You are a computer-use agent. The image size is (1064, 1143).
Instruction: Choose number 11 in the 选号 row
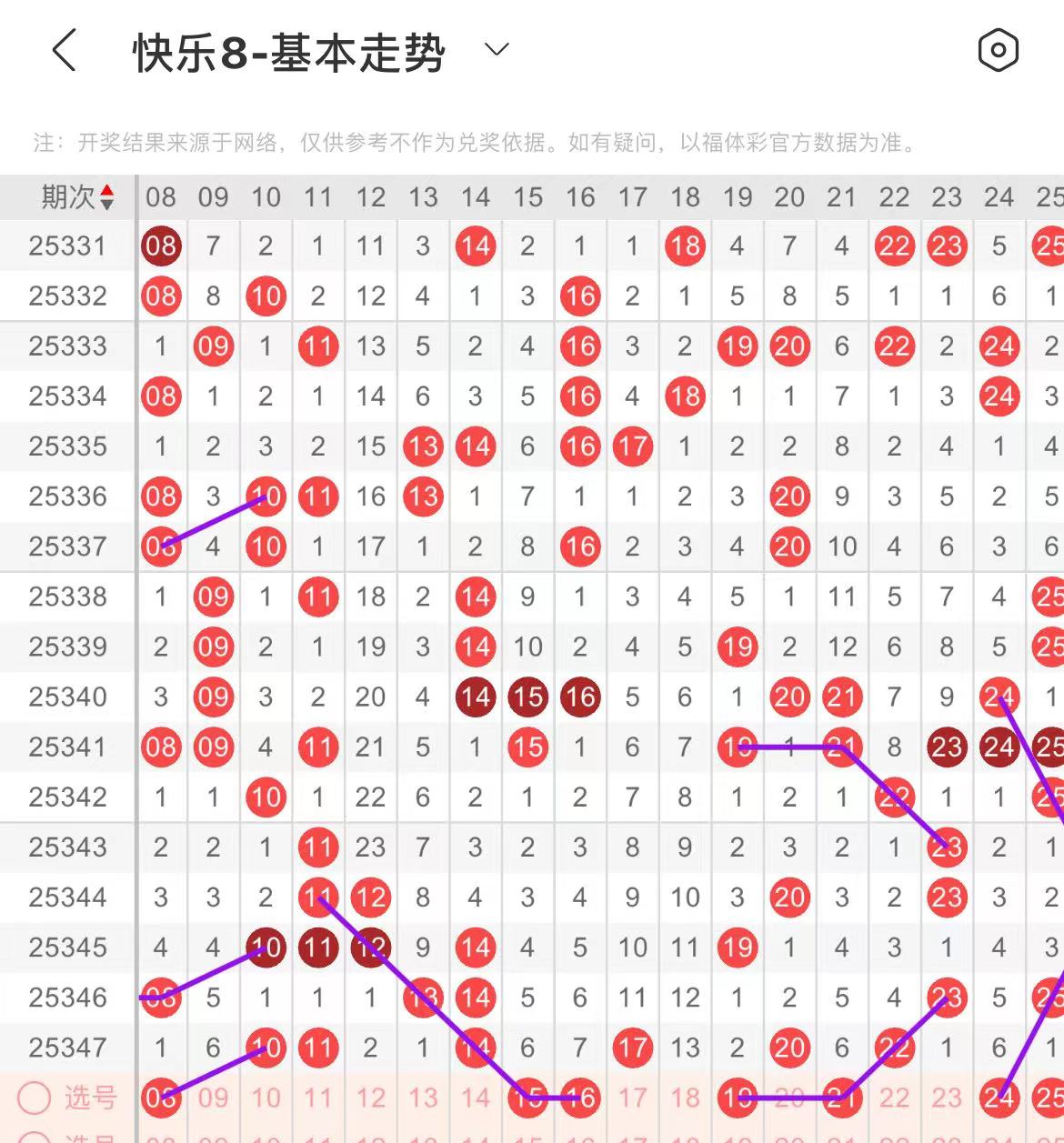coord(318,1098)
